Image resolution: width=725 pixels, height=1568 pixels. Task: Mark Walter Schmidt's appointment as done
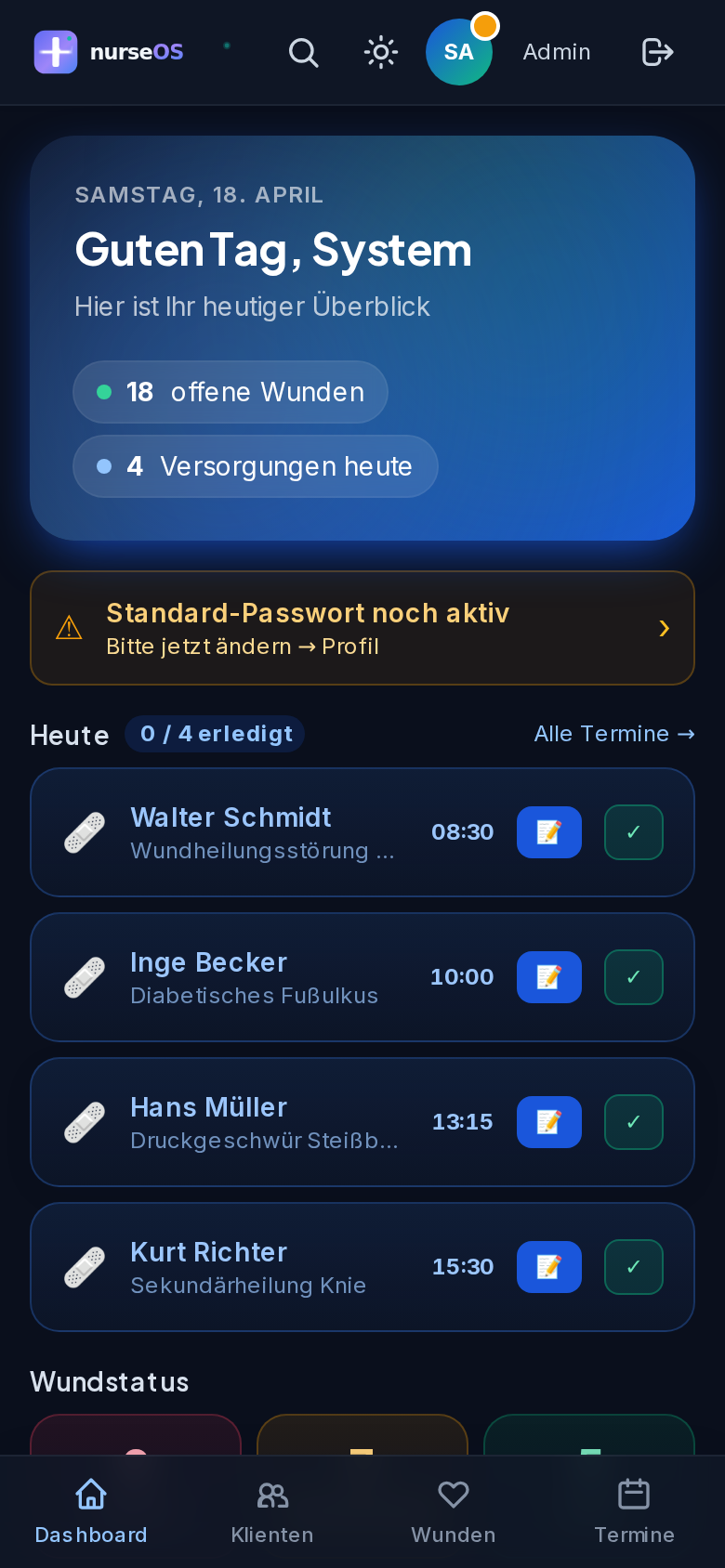click(x=633, y=832)
